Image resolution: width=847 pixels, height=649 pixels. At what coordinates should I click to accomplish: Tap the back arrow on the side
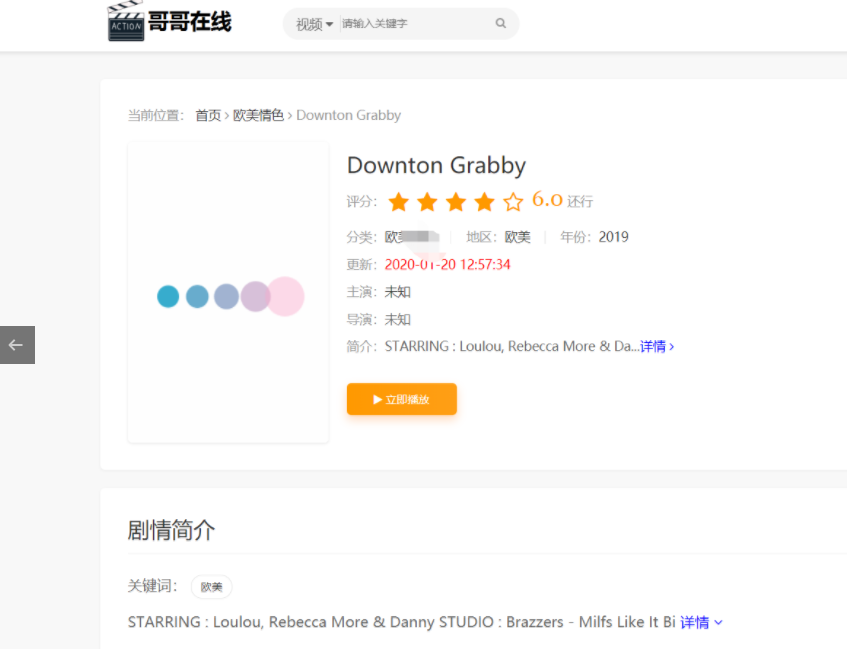click(x=17, y=345)
